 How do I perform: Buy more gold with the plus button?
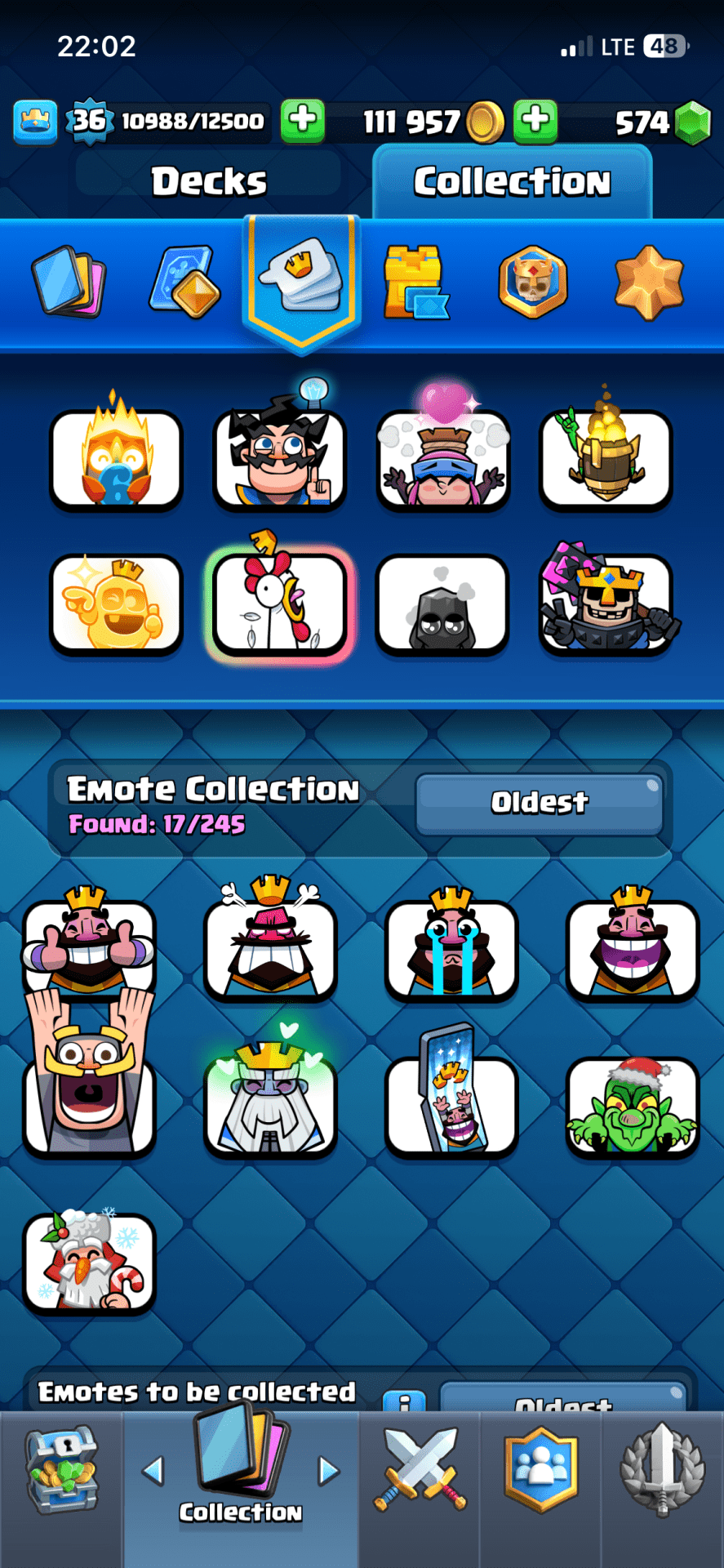pos(535,120)
